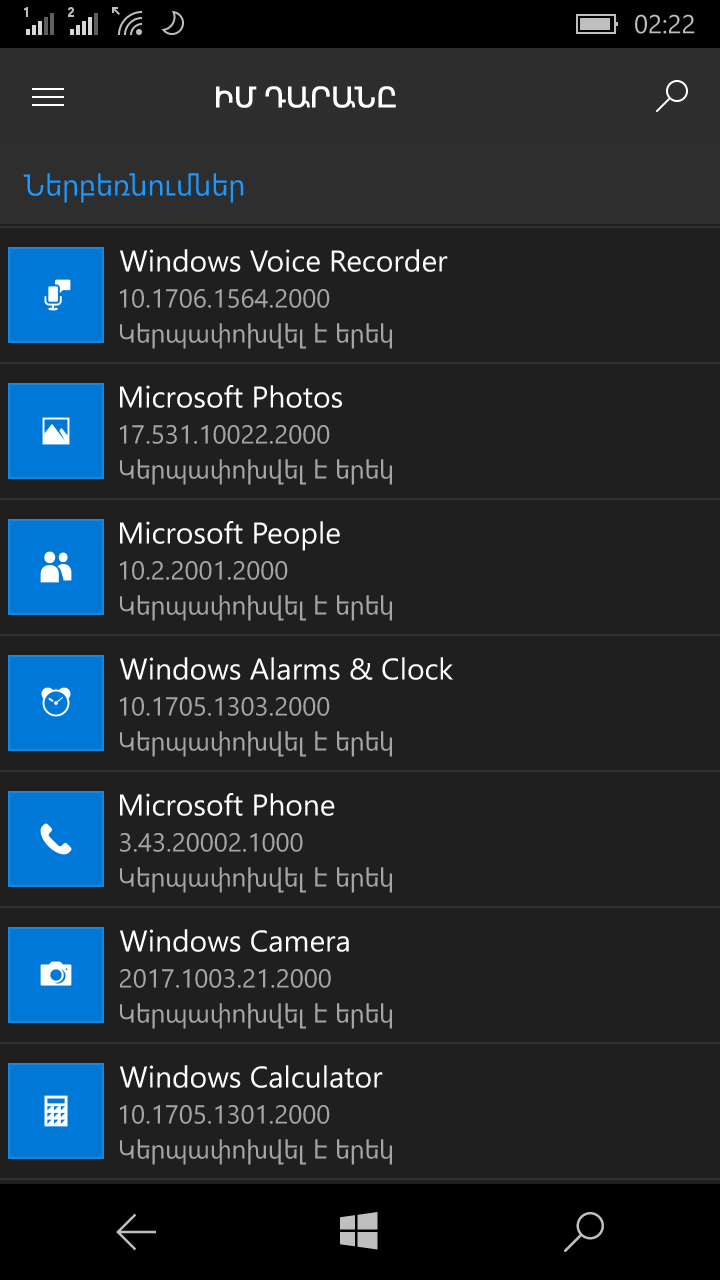Tap the search icon in the header

pyautogui.click(x=672, y=97)
